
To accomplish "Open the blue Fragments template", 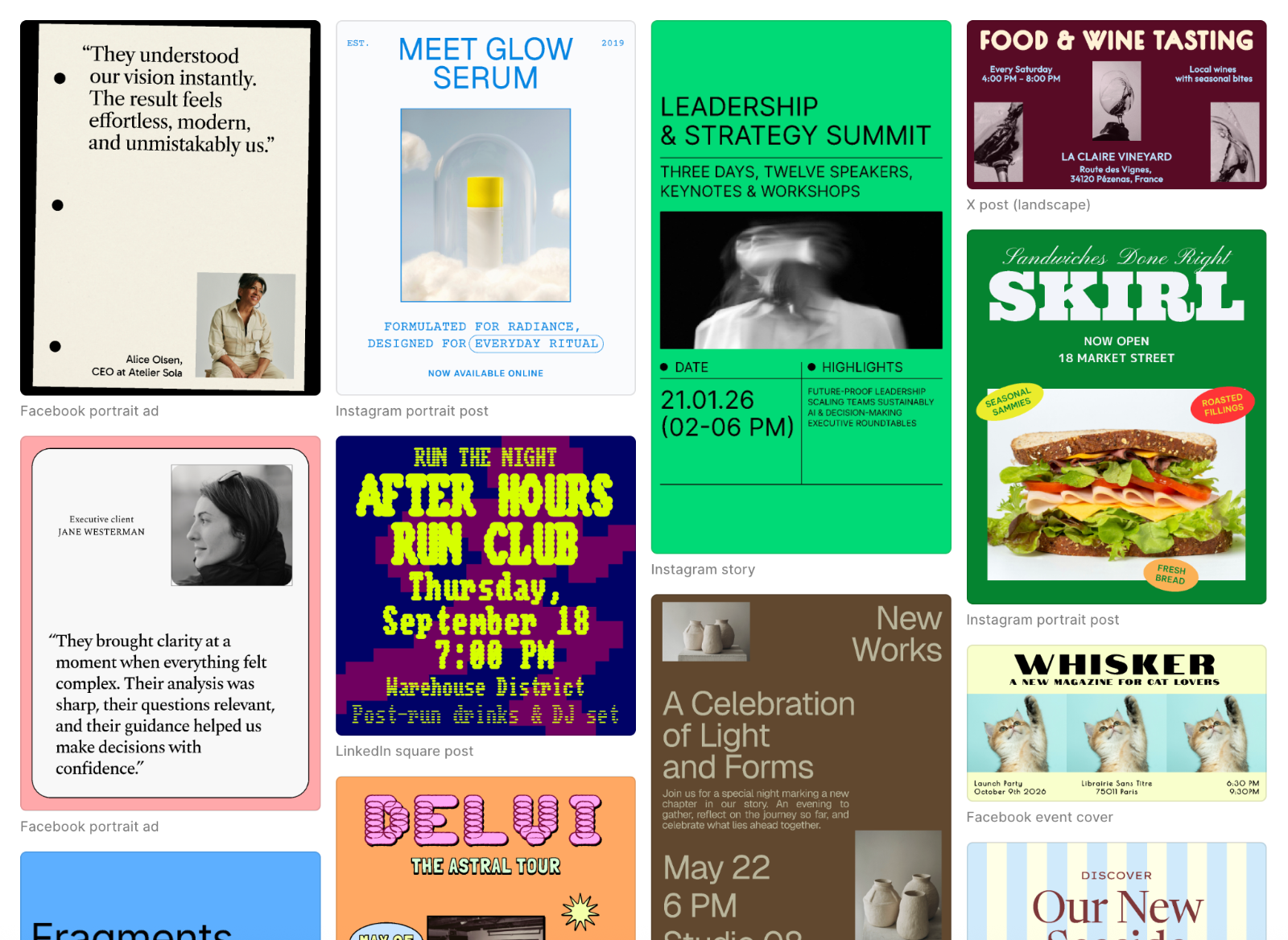I will pyautogui.click(x=170, y=895).
